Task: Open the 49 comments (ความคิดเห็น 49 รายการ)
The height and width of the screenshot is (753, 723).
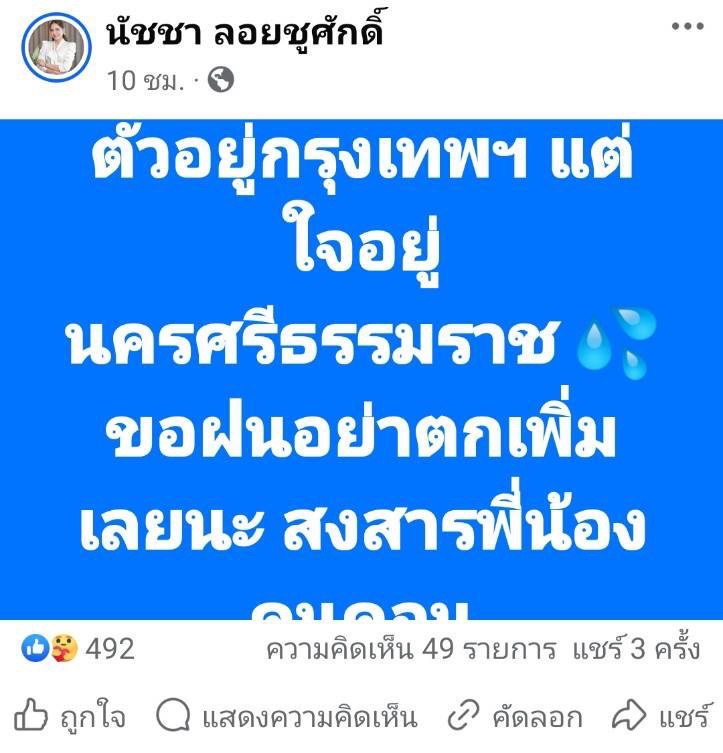Action: 410,650
